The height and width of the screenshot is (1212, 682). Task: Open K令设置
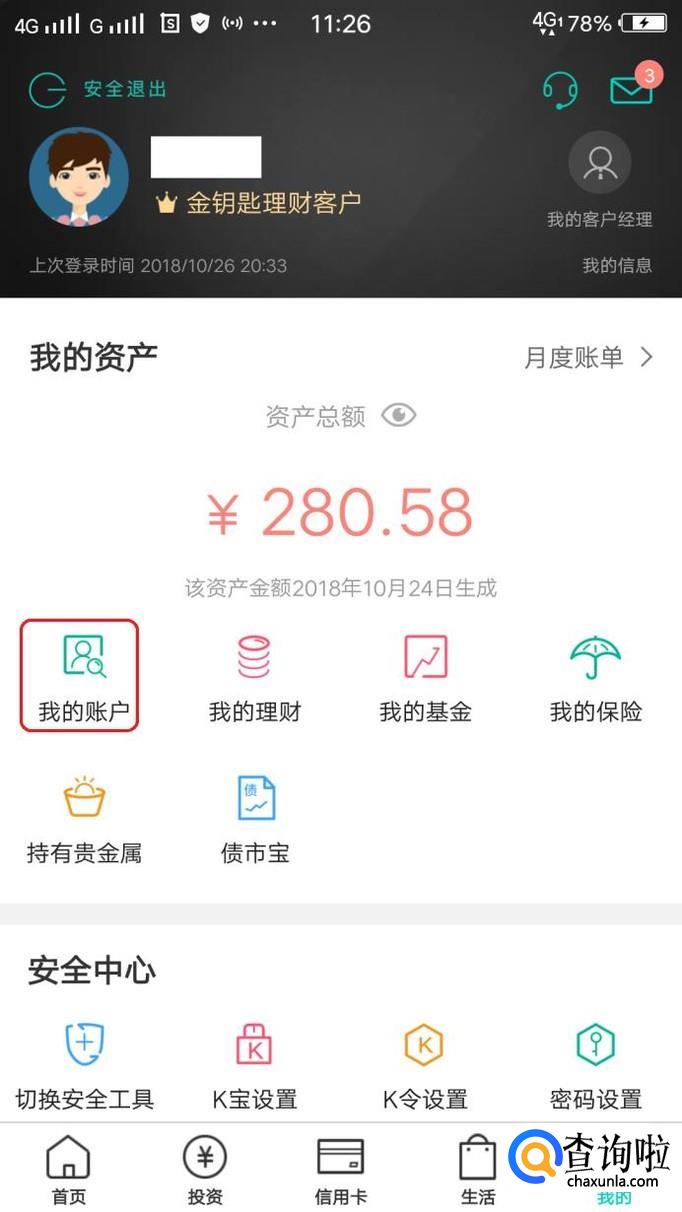425,1065
